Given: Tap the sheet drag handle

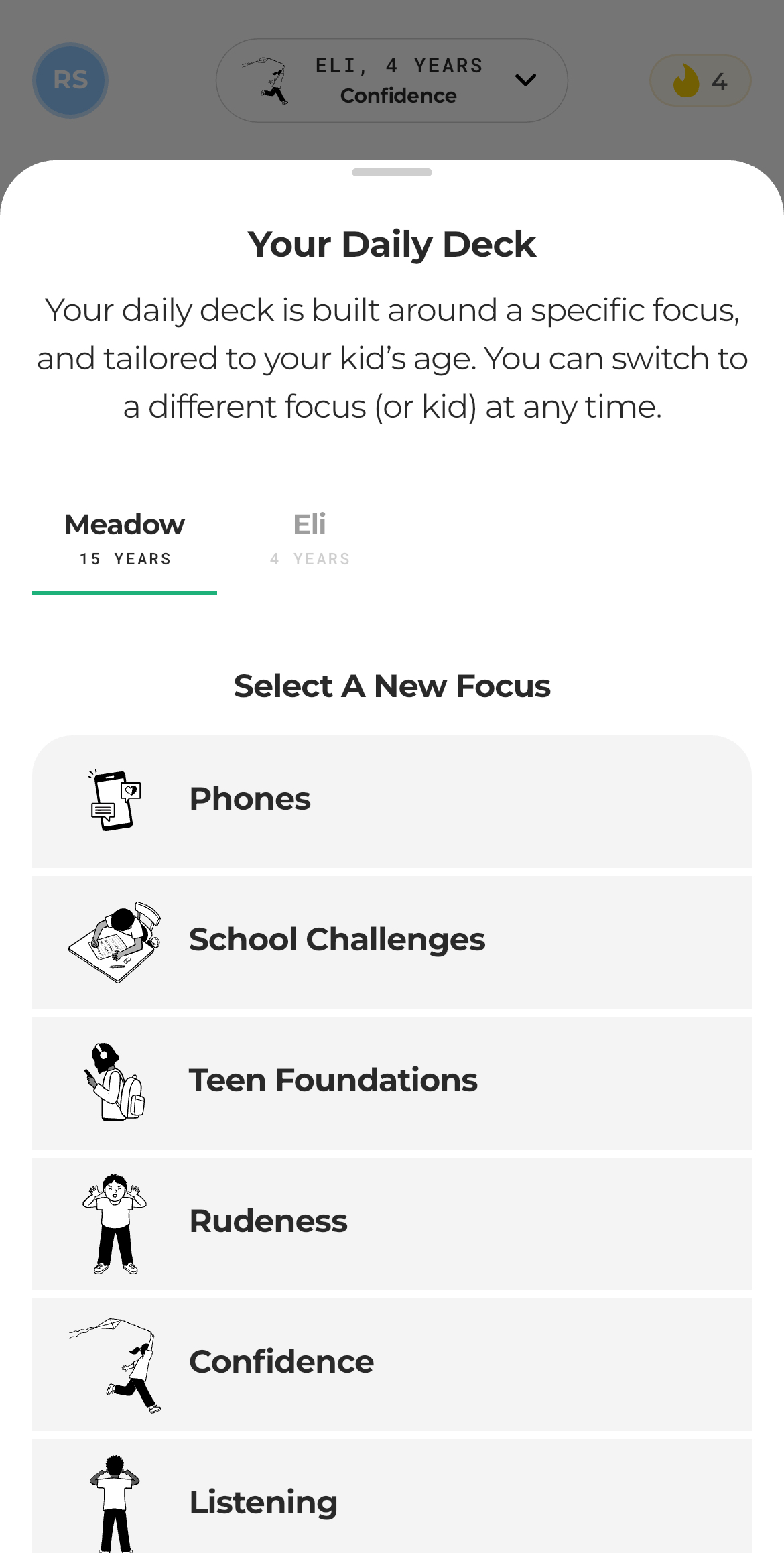Looking at the screenshot, I should coord(391,172).
